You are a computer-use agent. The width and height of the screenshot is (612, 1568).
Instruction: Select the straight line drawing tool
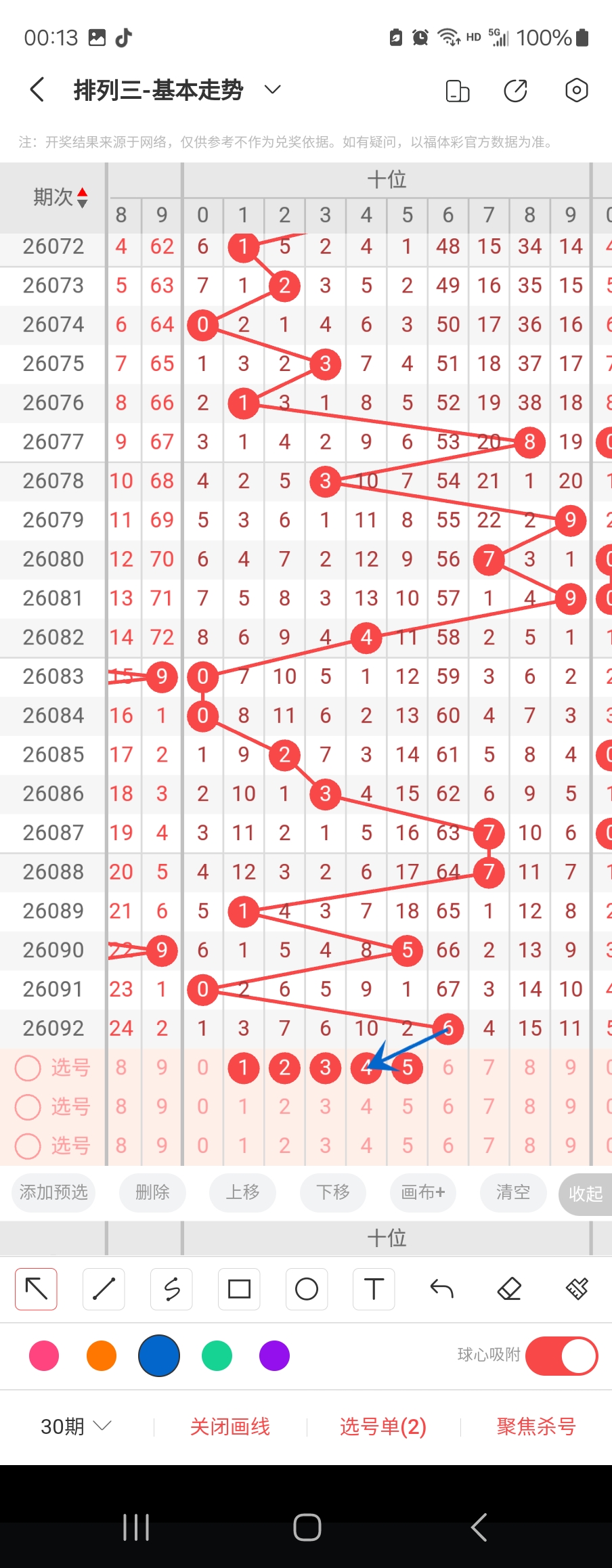pyautogui.click(x=104, y=1289)
